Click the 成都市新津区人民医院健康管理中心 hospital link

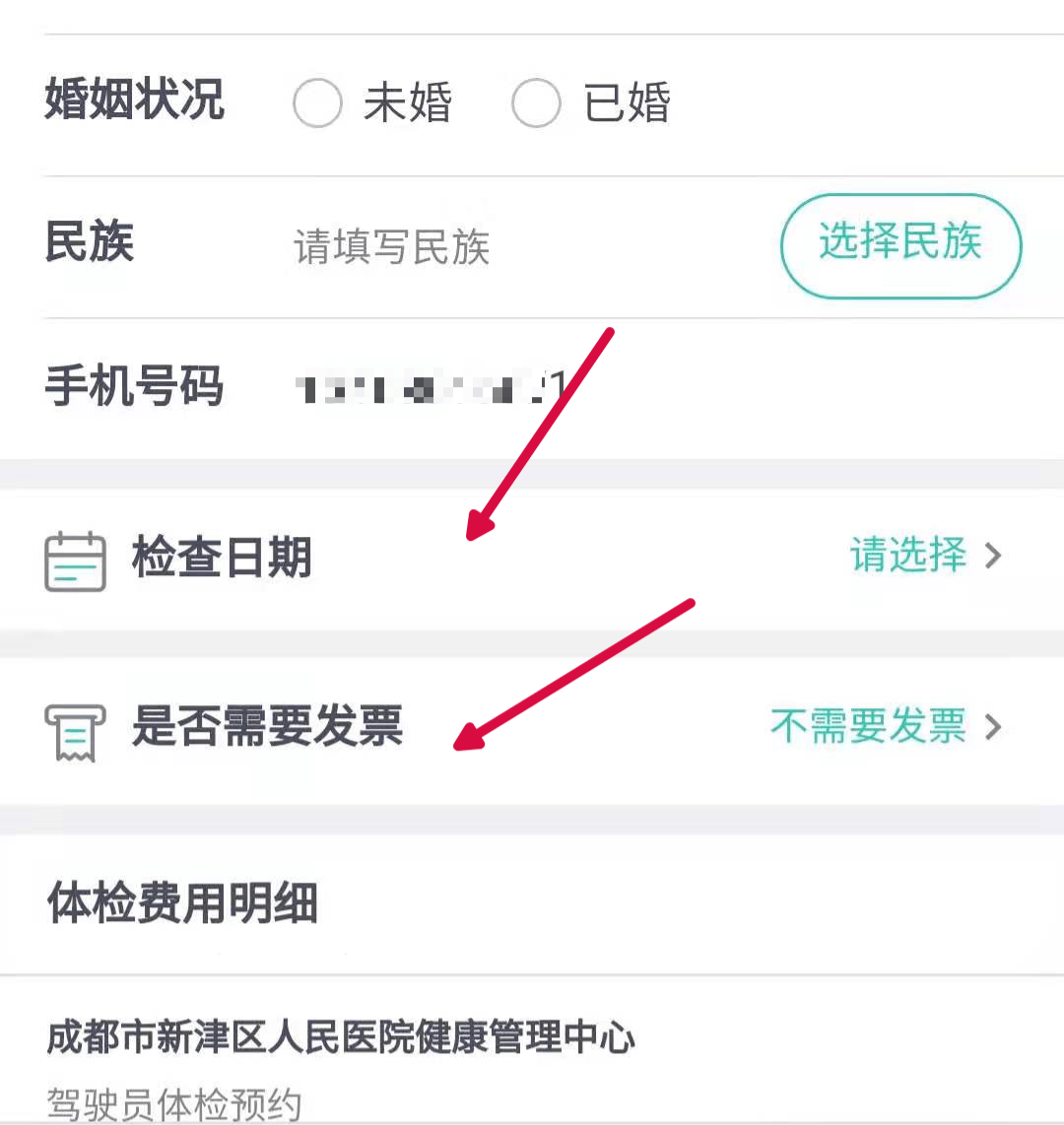[340, 1037]
